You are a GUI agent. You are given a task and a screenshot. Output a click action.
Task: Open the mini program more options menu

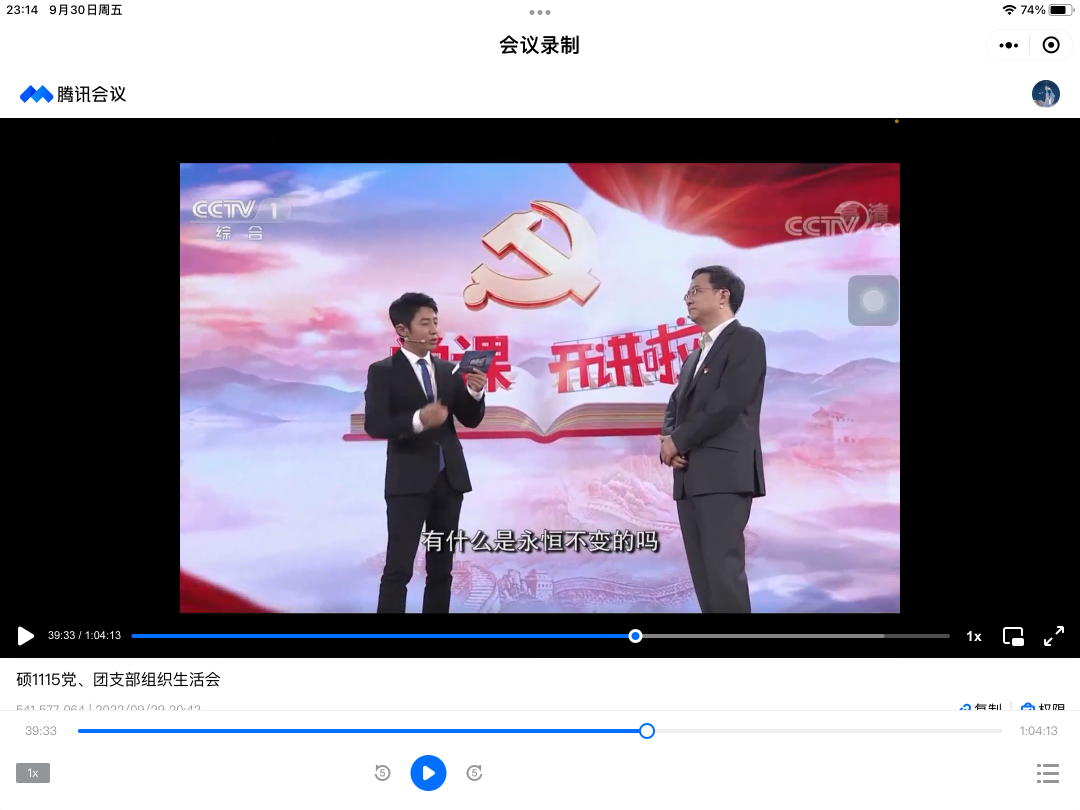(x=1009, y=45)
